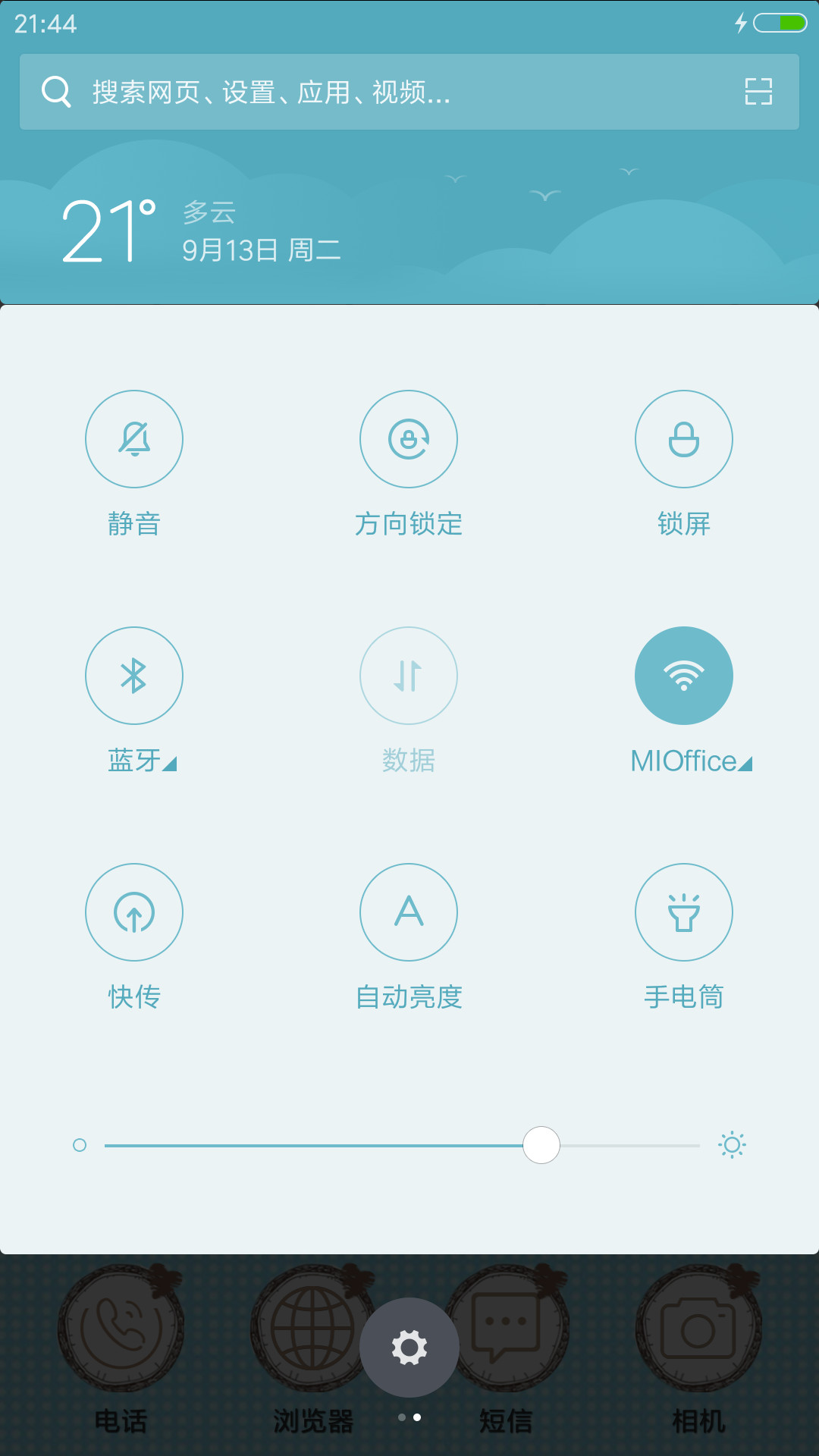Turn on 蓝牙 Bluetooth

[x=134, y=676]
